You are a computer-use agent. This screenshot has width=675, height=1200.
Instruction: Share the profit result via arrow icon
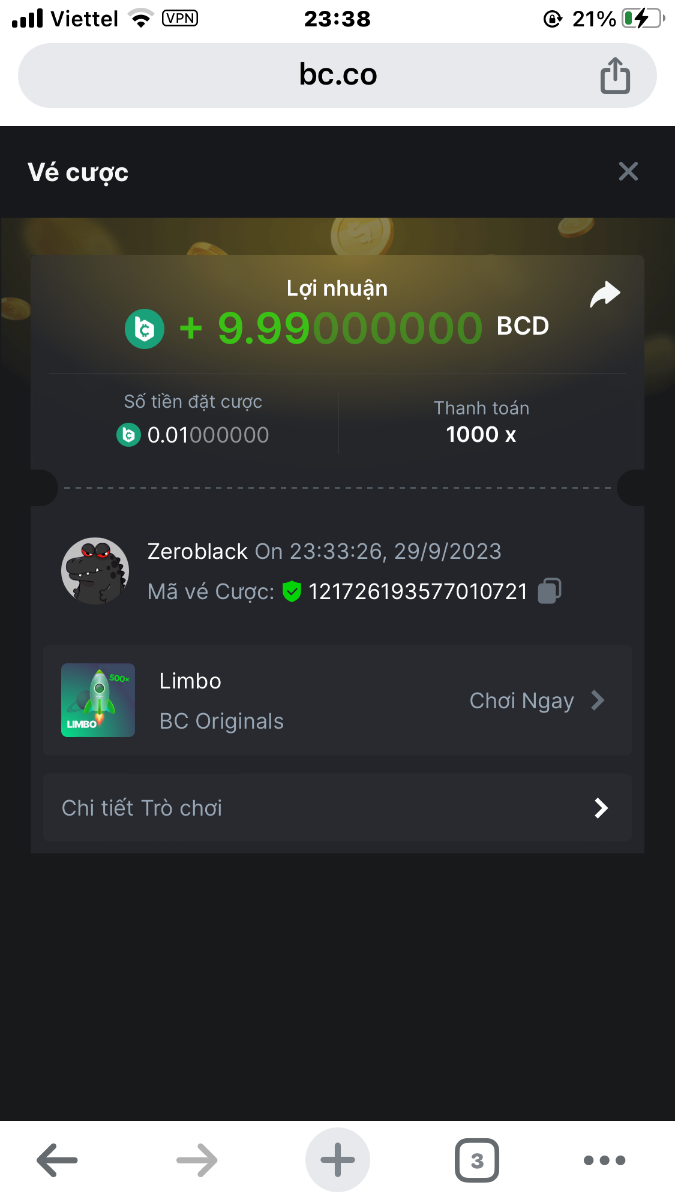coord(605,294)
